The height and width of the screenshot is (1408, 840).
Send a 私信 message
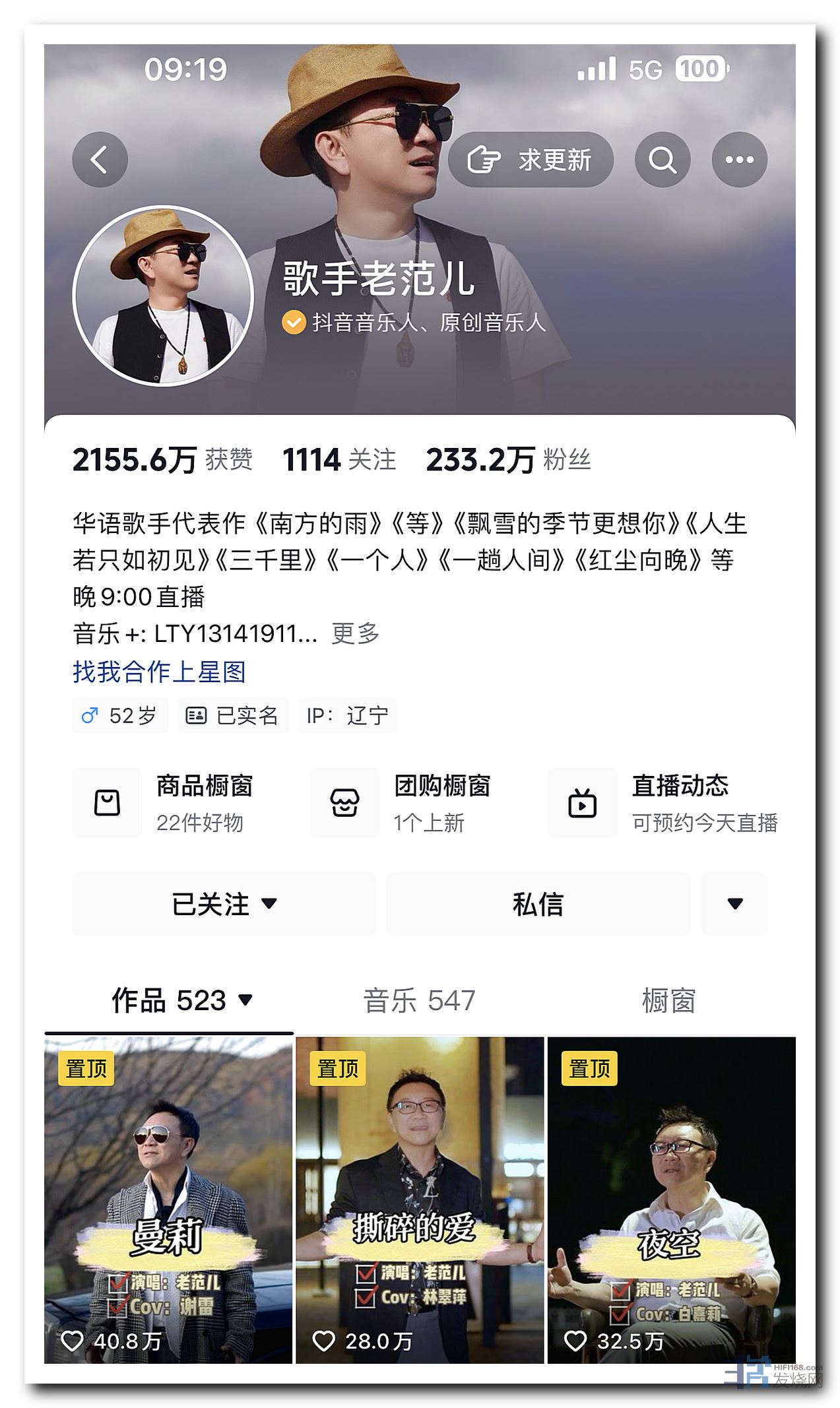click(538, 904)
